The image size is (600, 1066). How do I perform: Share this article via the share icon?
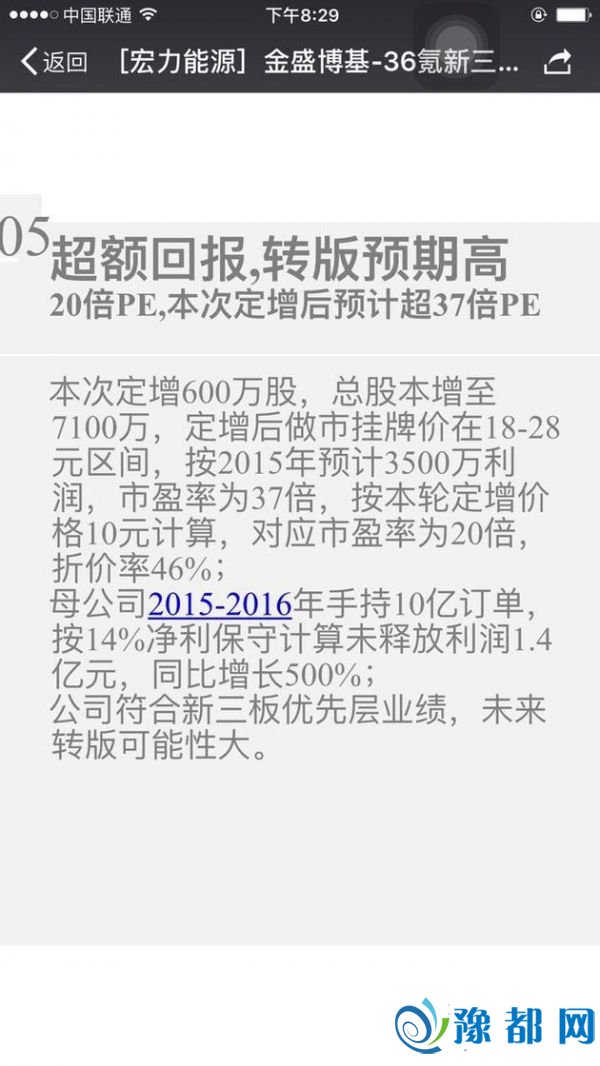(x=557, y=62)
